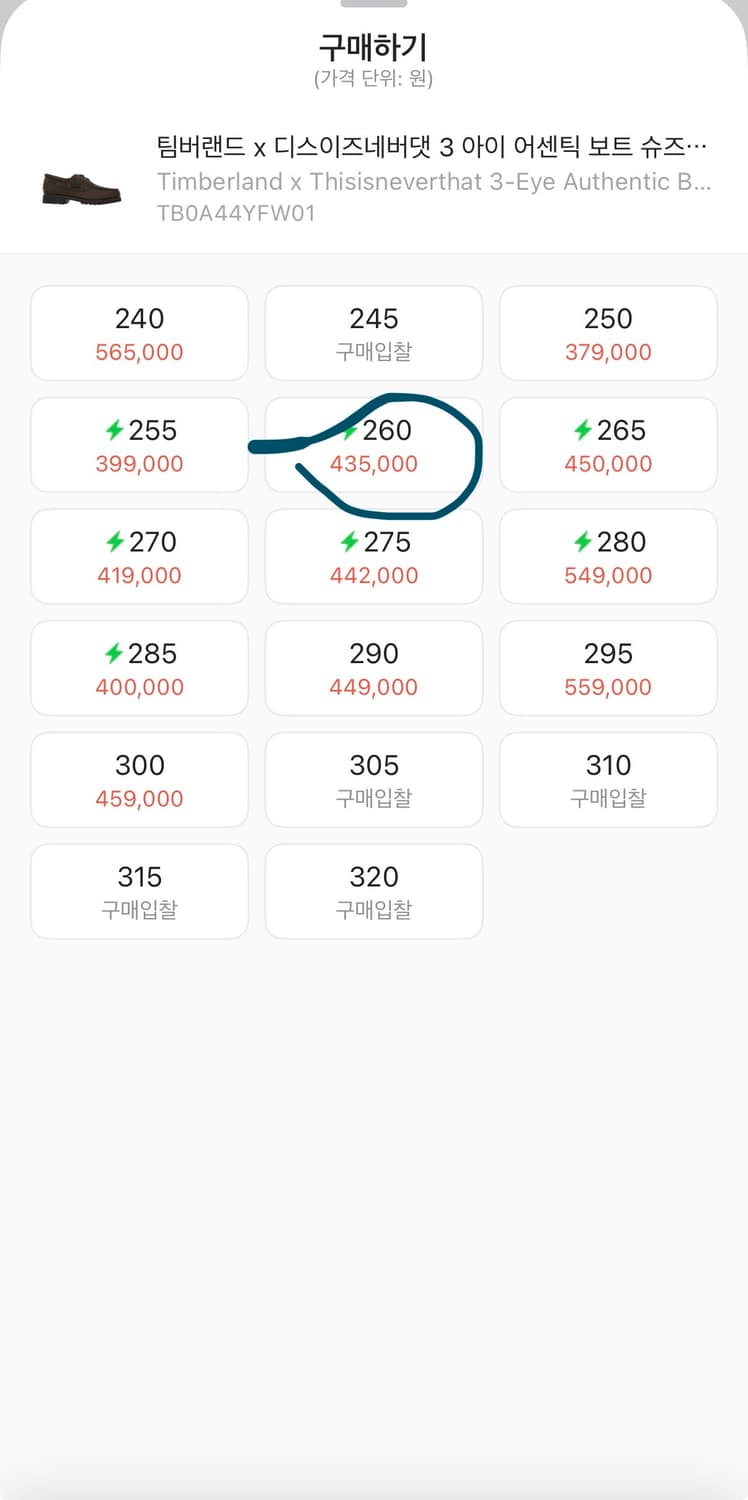Click the Timberland boat shoe product image
The height and width of the screenshot is (1500, 748).
pyautogui.click(x=83, y=185)
